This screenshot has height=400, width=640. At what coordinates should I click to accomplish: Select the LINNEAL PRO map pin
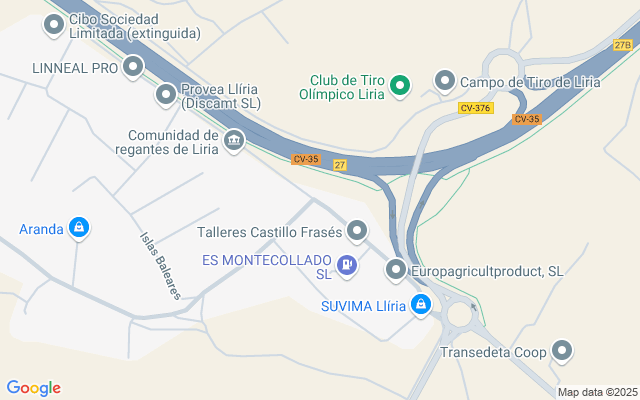133,68
